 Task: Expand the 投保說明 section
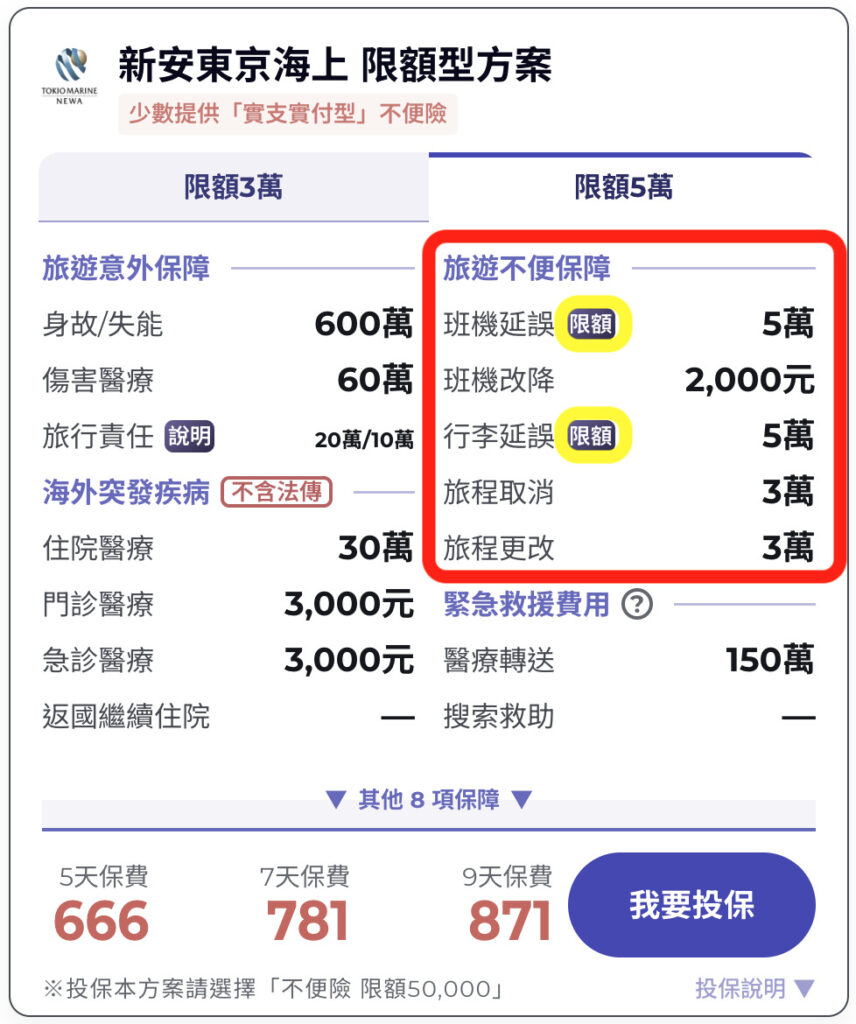pyautogui.click(x=755, y=989)
